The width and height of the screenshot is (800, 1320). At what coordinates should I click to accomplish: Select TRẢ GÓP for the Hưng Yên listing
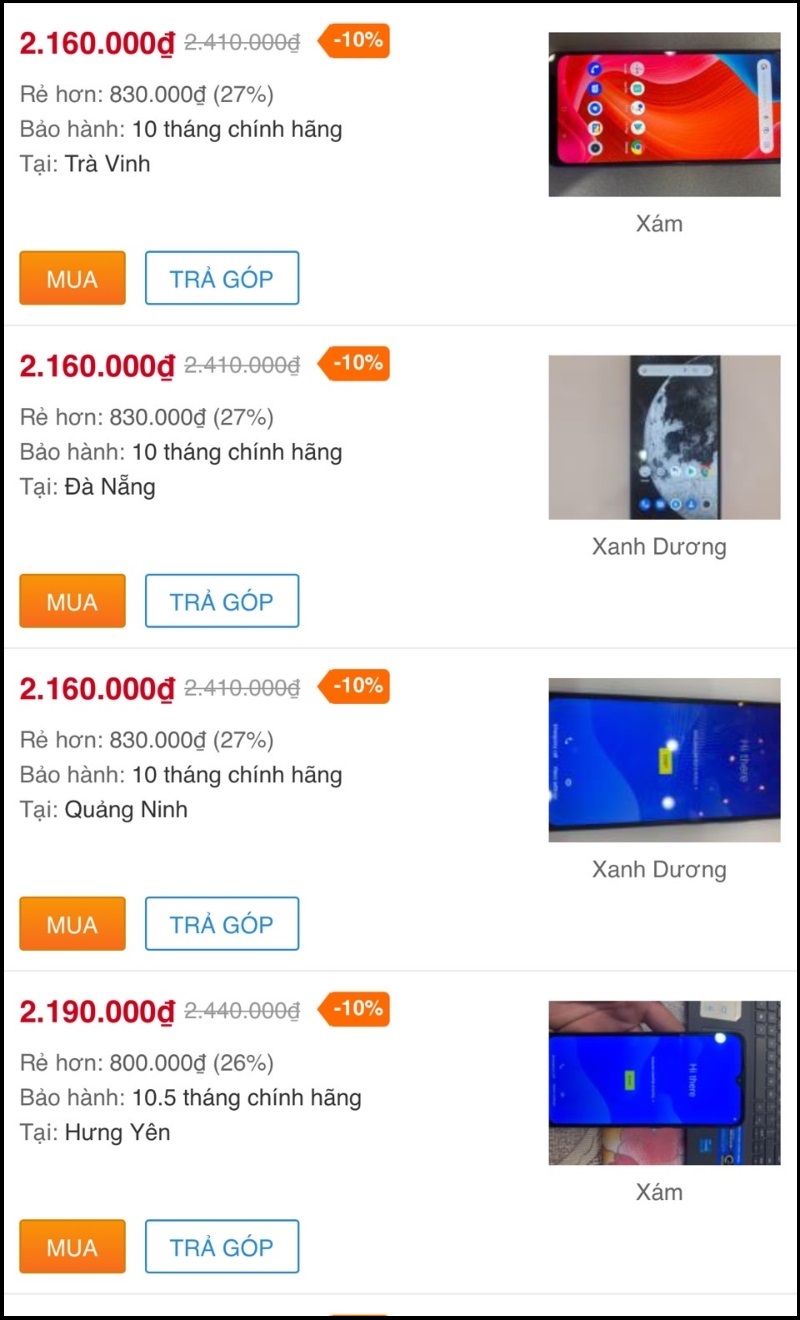pyautogui.click(x=221, y=1246)
